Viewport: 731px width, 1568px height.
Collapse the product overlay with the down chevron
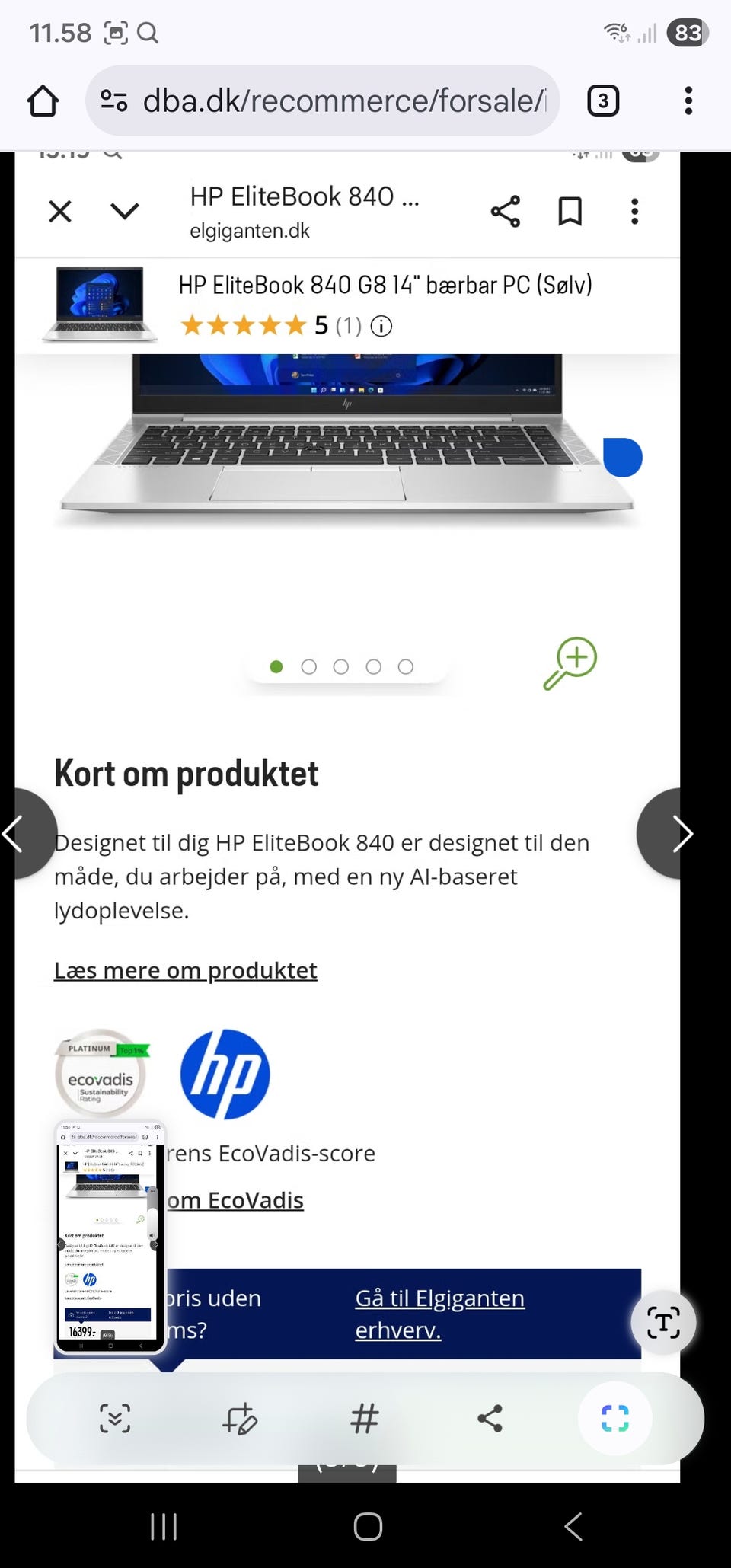coord(124,212)
